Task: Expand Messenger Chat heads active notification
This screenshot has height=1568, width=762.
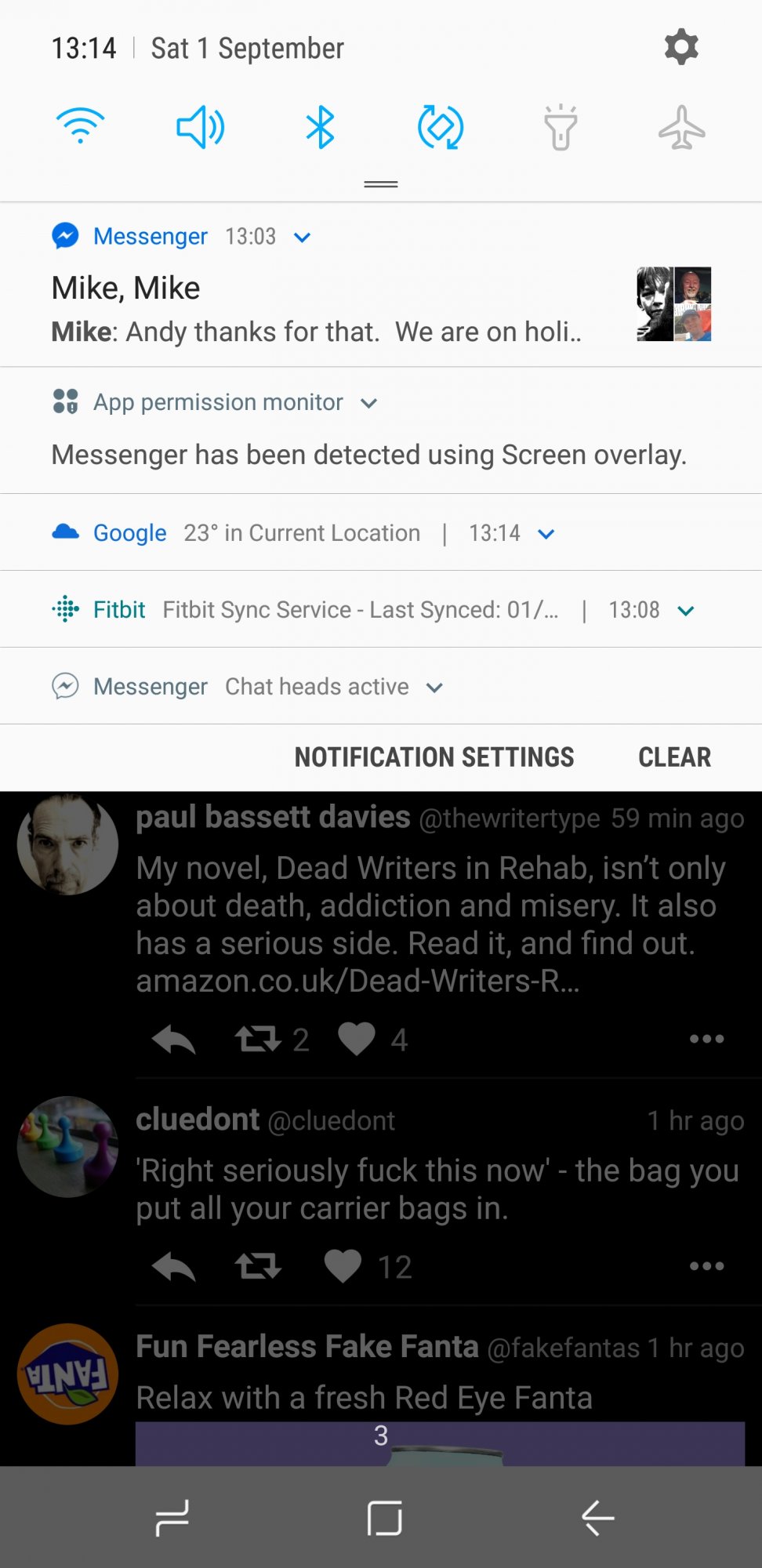Action: click(434, 688)
